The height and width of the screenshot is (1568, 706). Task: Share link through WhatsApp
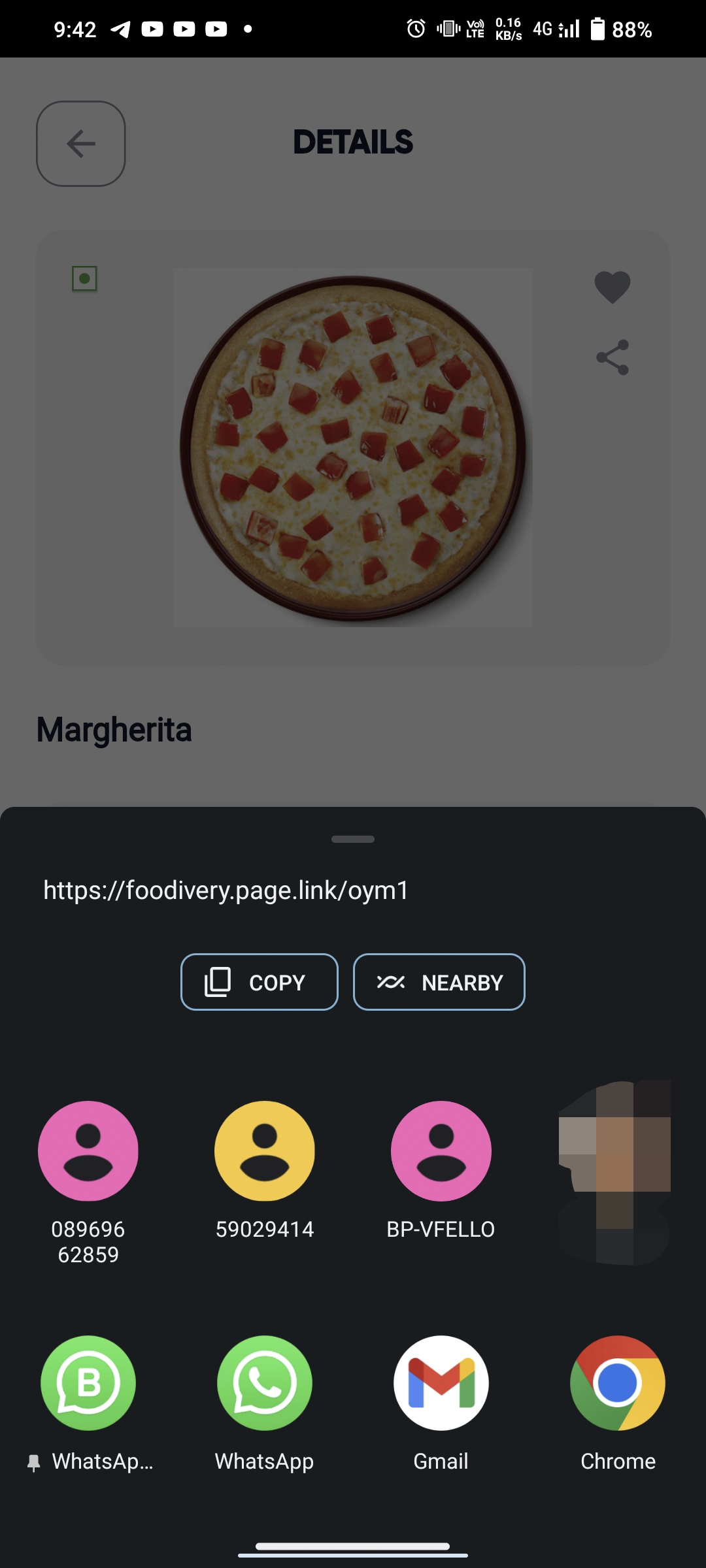tap(265, 1383)
